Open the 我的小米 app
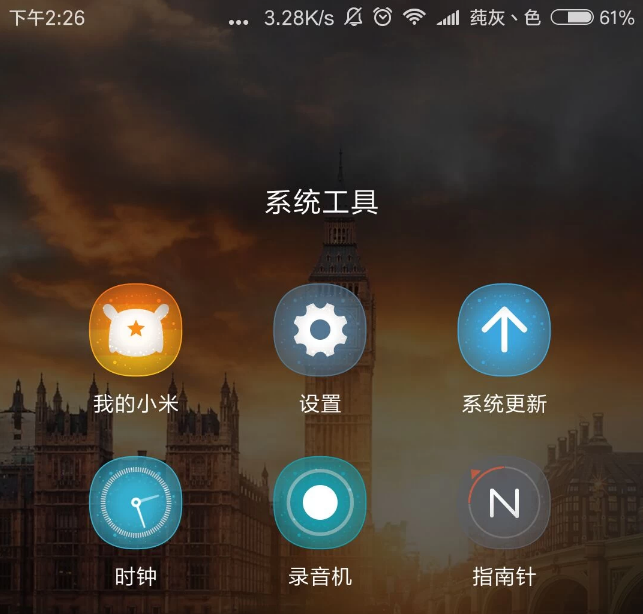 [136, 330]
